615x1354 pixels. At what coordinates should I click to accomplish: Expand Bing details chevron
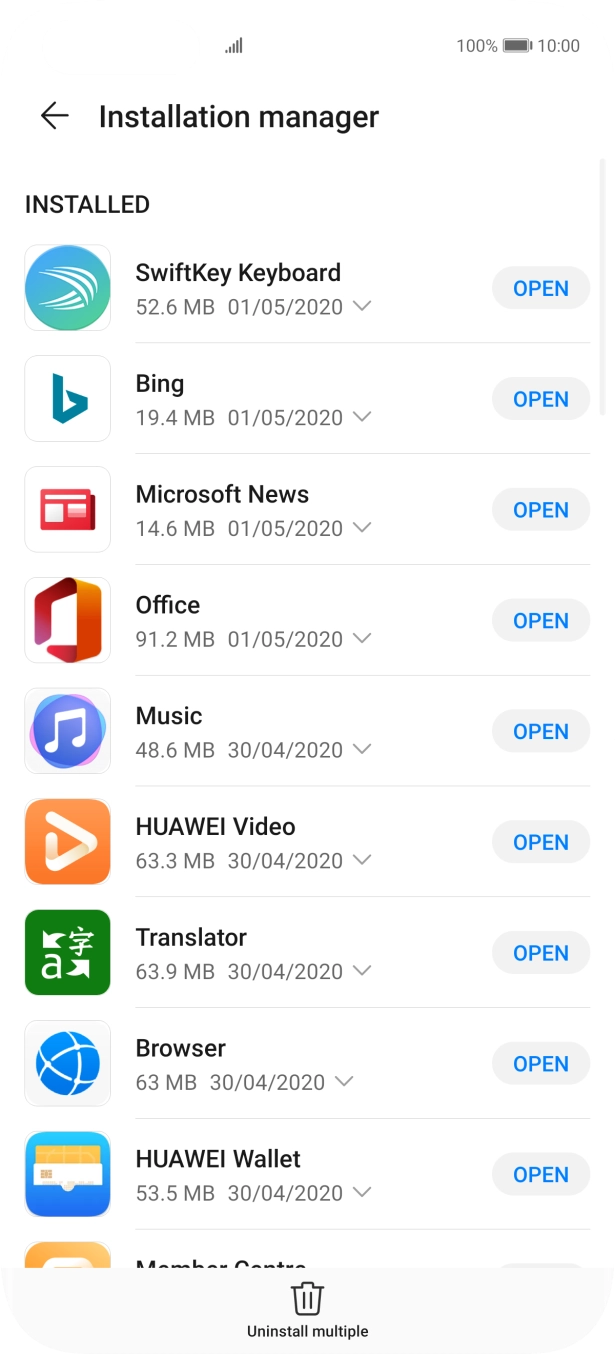362,417
